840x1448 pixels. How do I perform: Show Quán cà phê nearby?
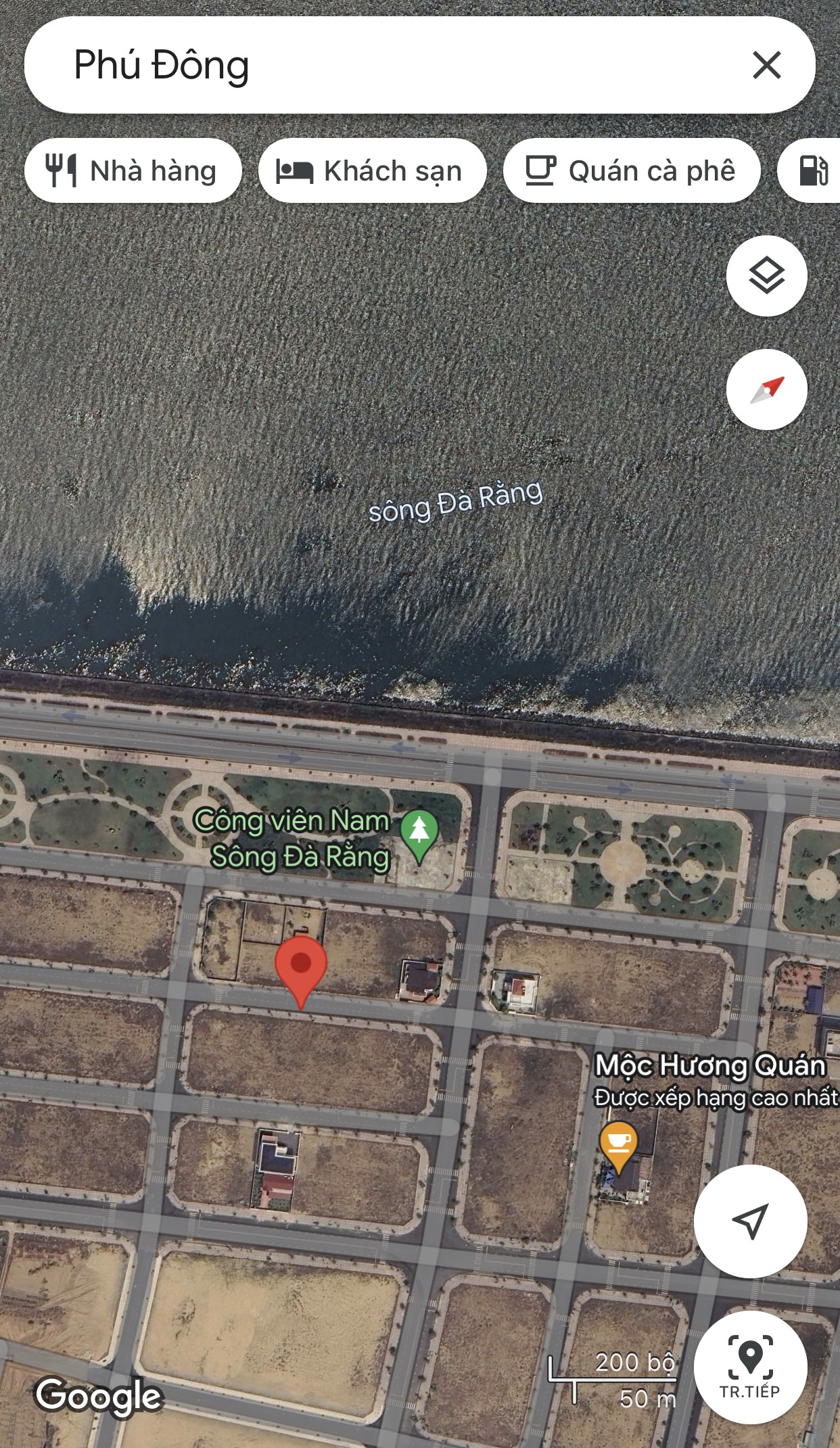[631, 170]
